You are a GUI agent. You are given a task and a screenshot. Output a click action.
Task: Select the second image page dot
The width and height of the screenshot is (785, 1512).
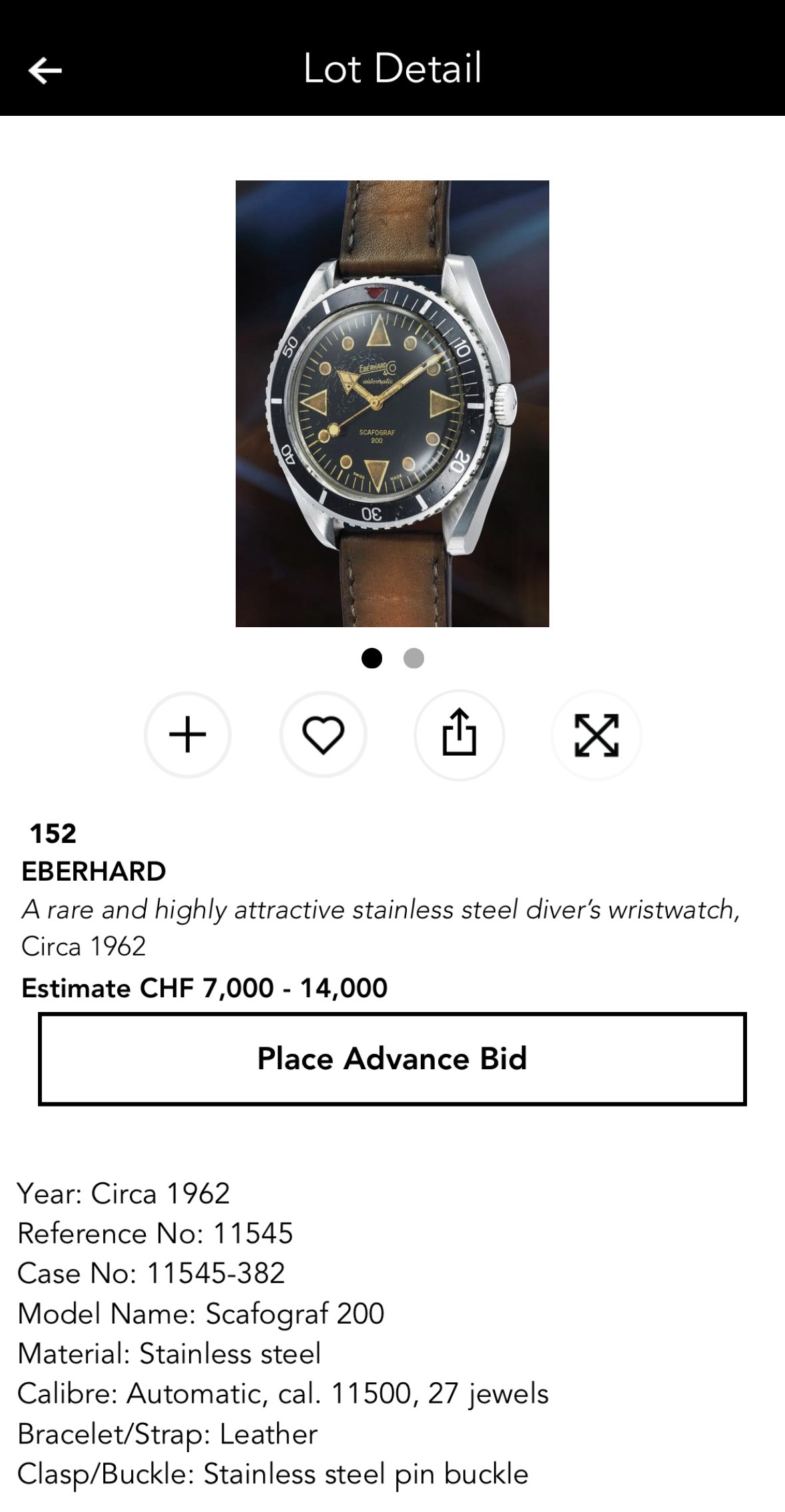pyautogui.click(x=413, y=658)
